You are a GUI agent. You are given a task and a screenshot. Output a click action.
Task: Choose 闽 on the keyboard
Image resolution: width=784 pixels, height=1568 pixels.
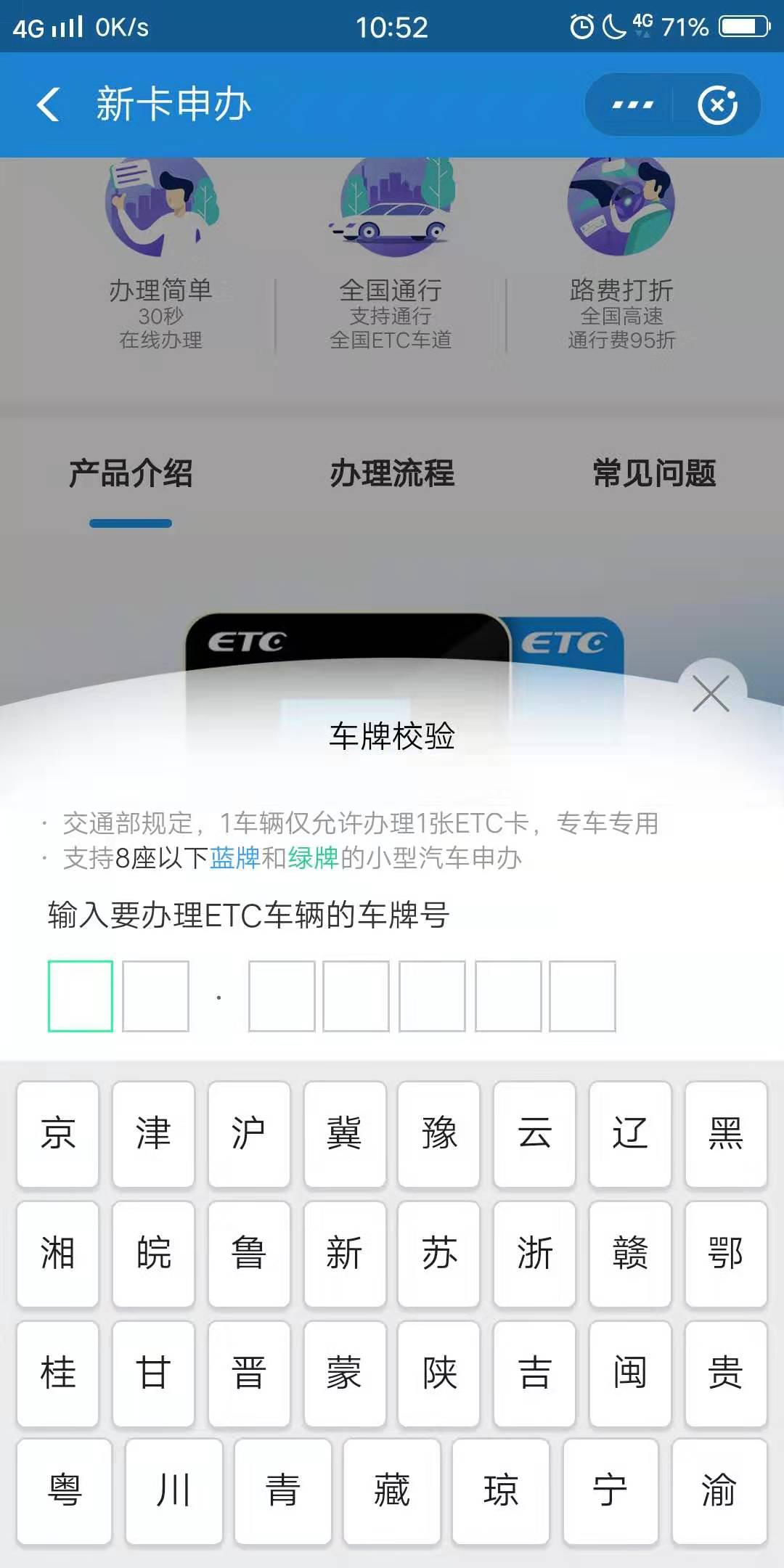630,1373
